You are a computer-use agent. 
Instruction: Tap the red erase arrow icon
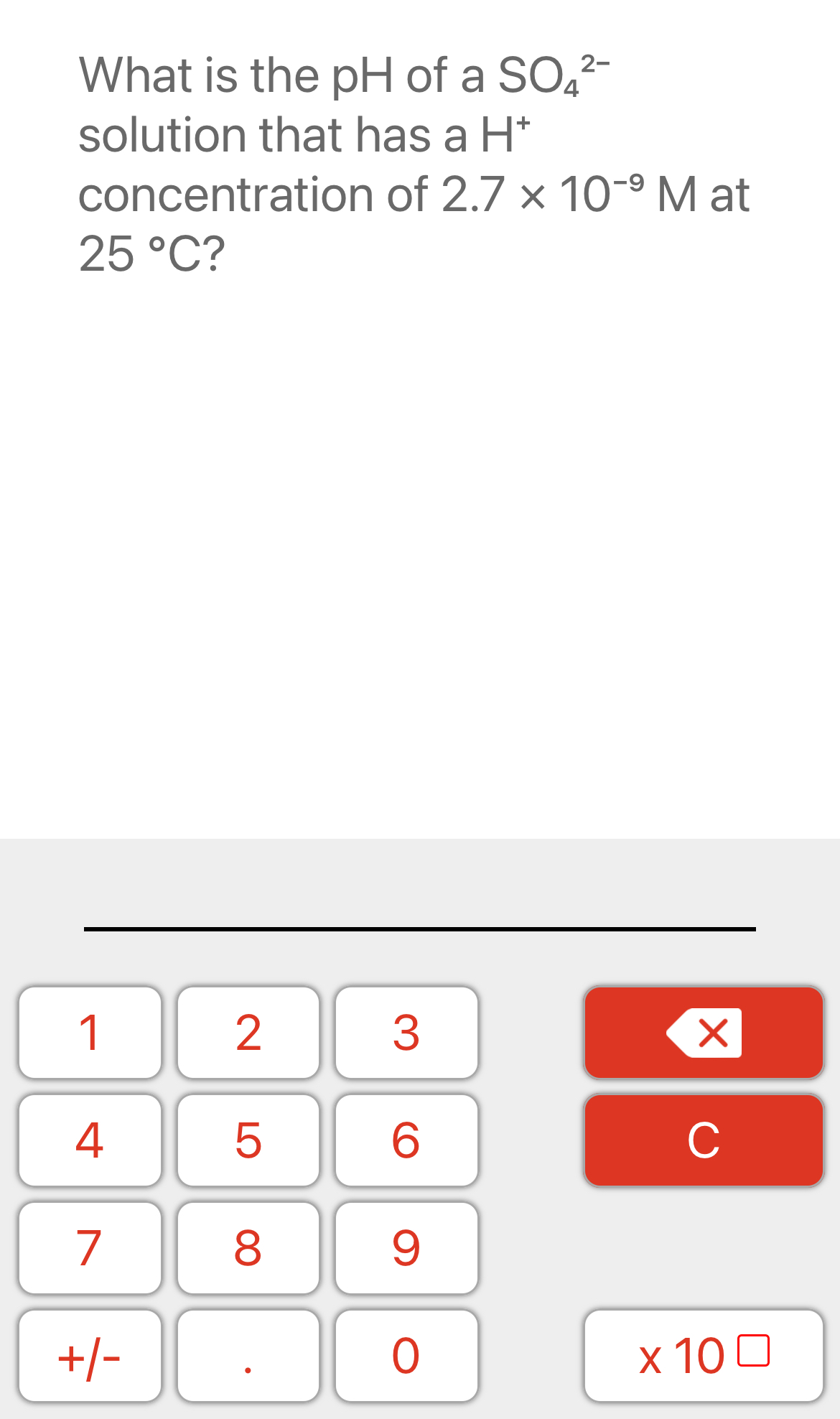(704, 1033)
